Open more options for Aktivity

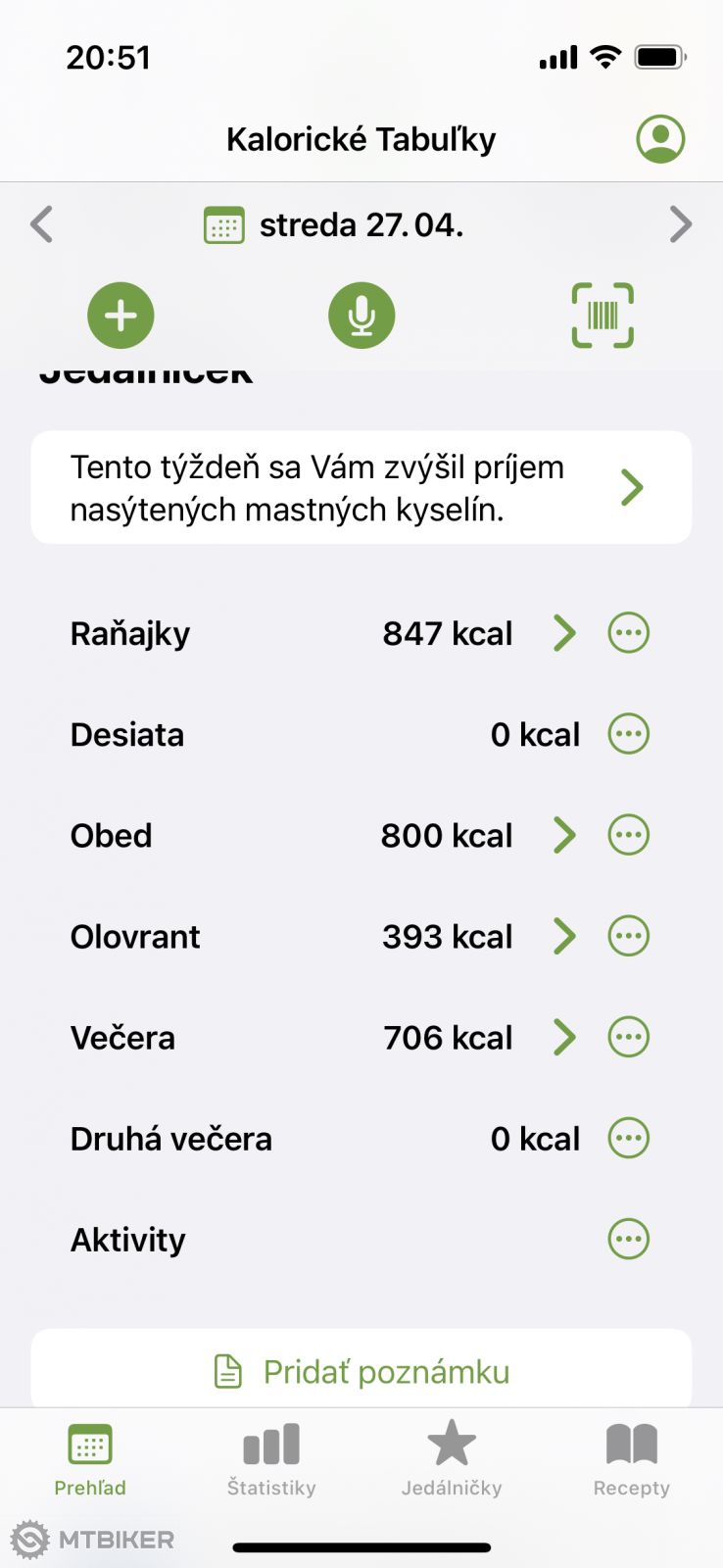pos(629,1239)
